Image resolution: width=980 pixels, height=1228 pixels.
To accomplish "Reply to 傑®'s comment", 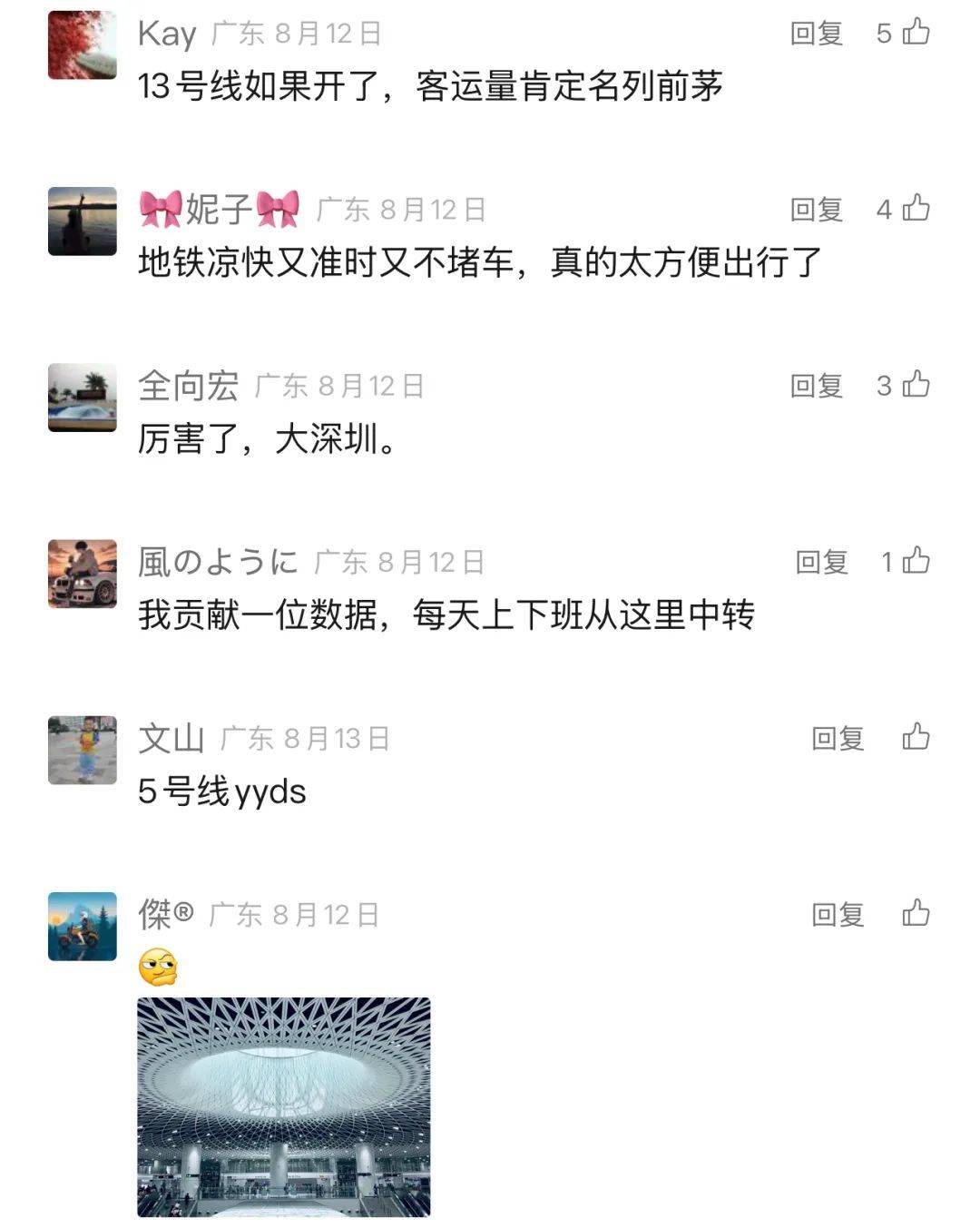I will [x=837, y=914].
